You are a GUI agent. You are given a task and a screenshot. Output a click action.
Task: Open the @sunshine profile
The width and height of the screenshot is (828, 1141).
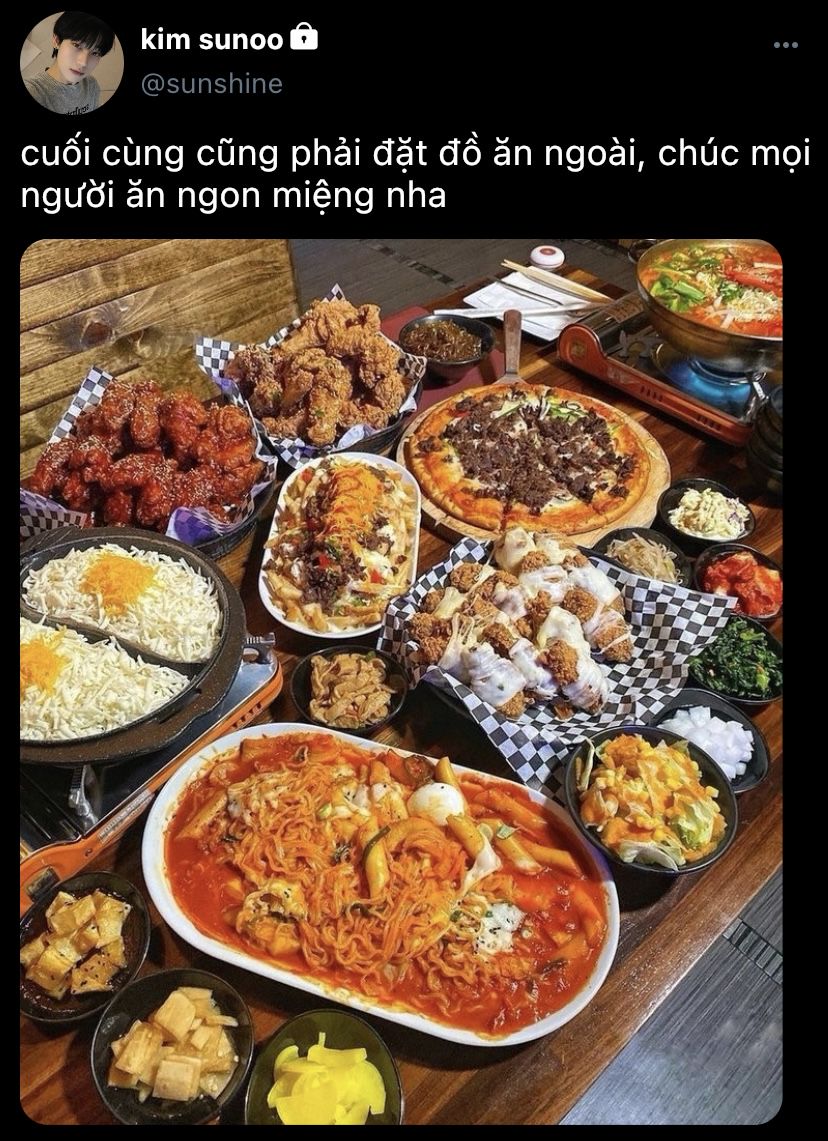coord(211,84)
